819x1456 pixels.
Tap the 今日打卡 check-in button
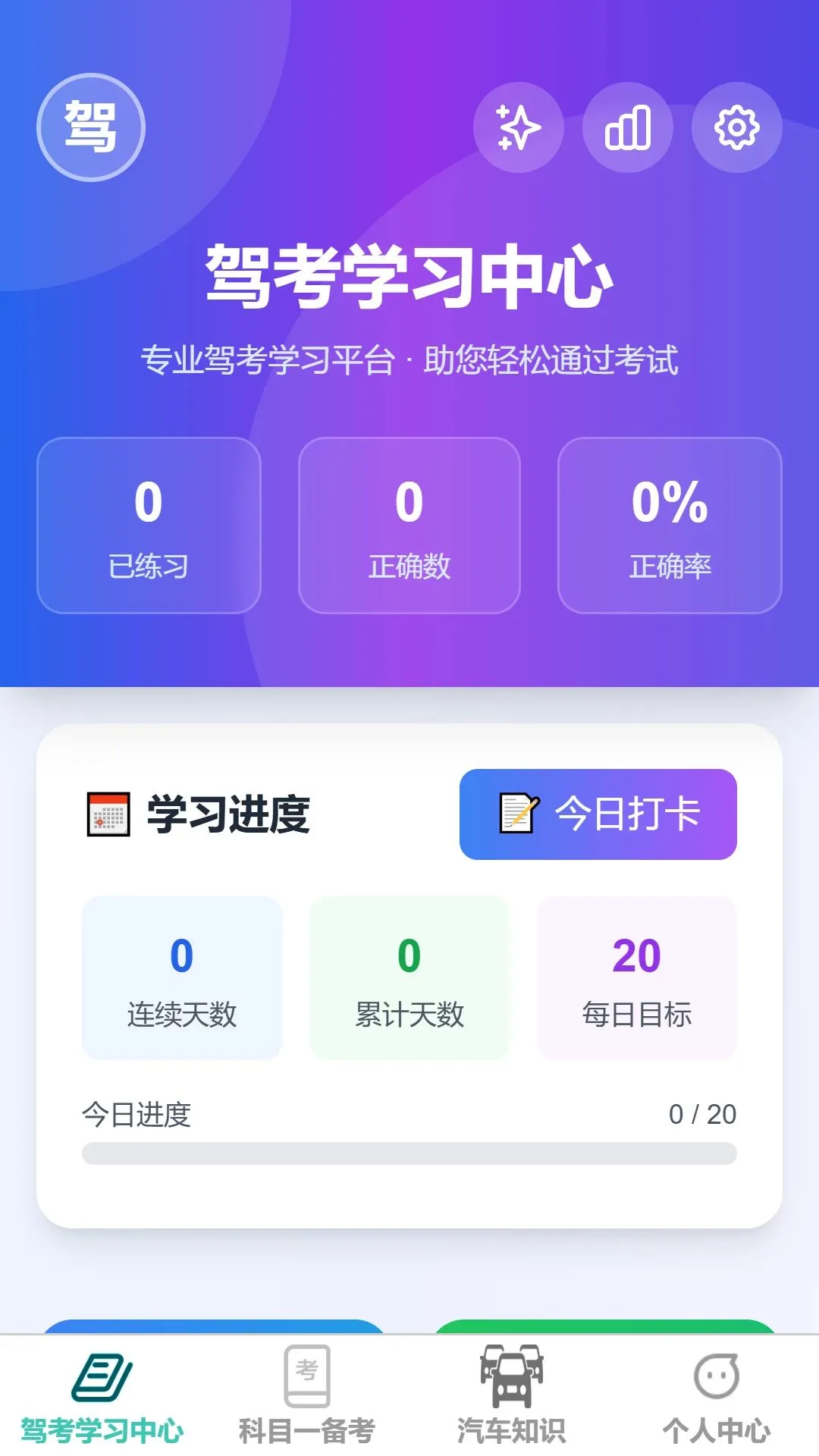coord(598,814)
